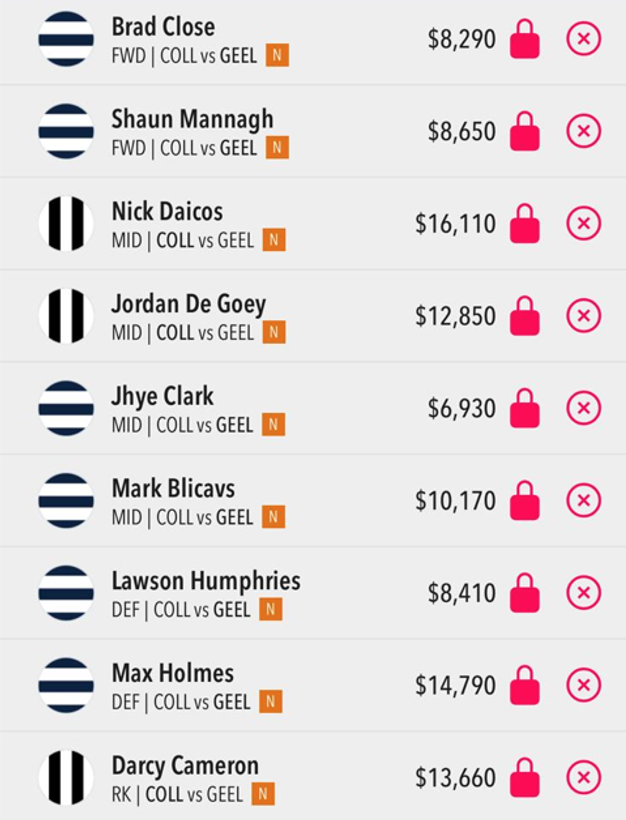
Task: Toggle Mark Blicavs lock icon
Action: click(525, 502)
